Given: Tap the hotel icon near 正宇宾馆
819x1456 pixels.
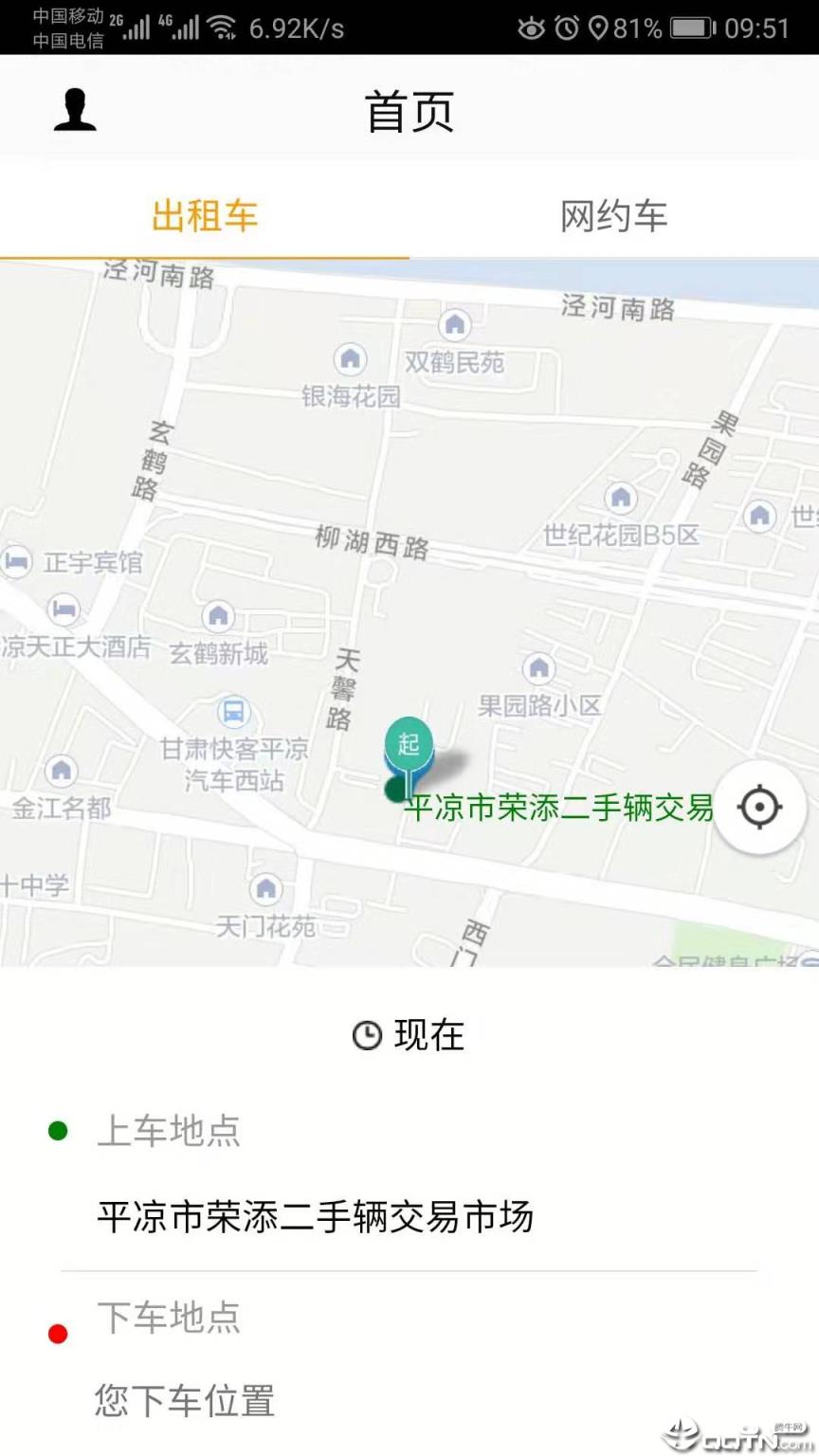Looking at the screenshot, I should pos(15,561).
